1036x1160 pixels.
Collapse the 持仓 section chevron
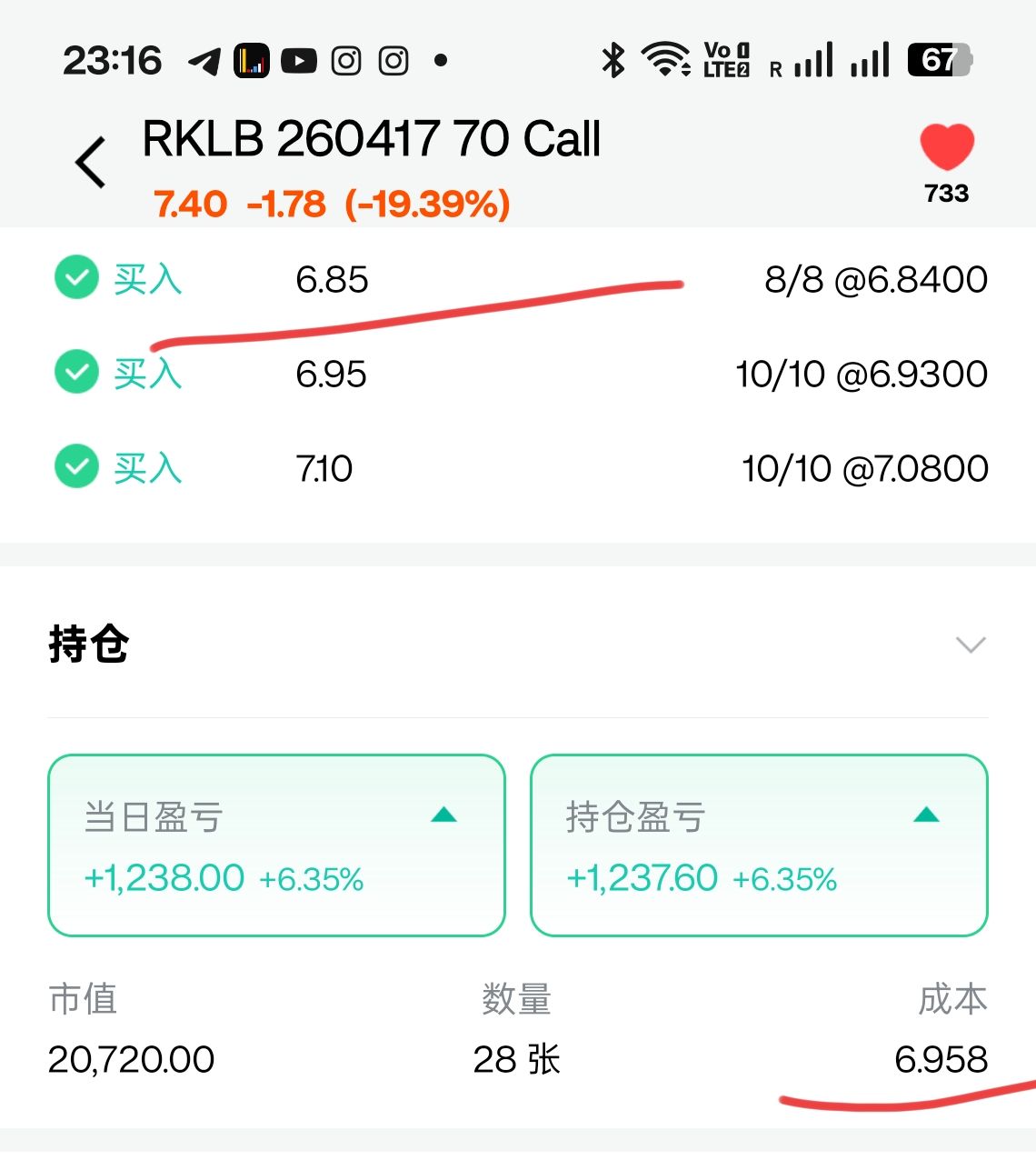[971, 645]
